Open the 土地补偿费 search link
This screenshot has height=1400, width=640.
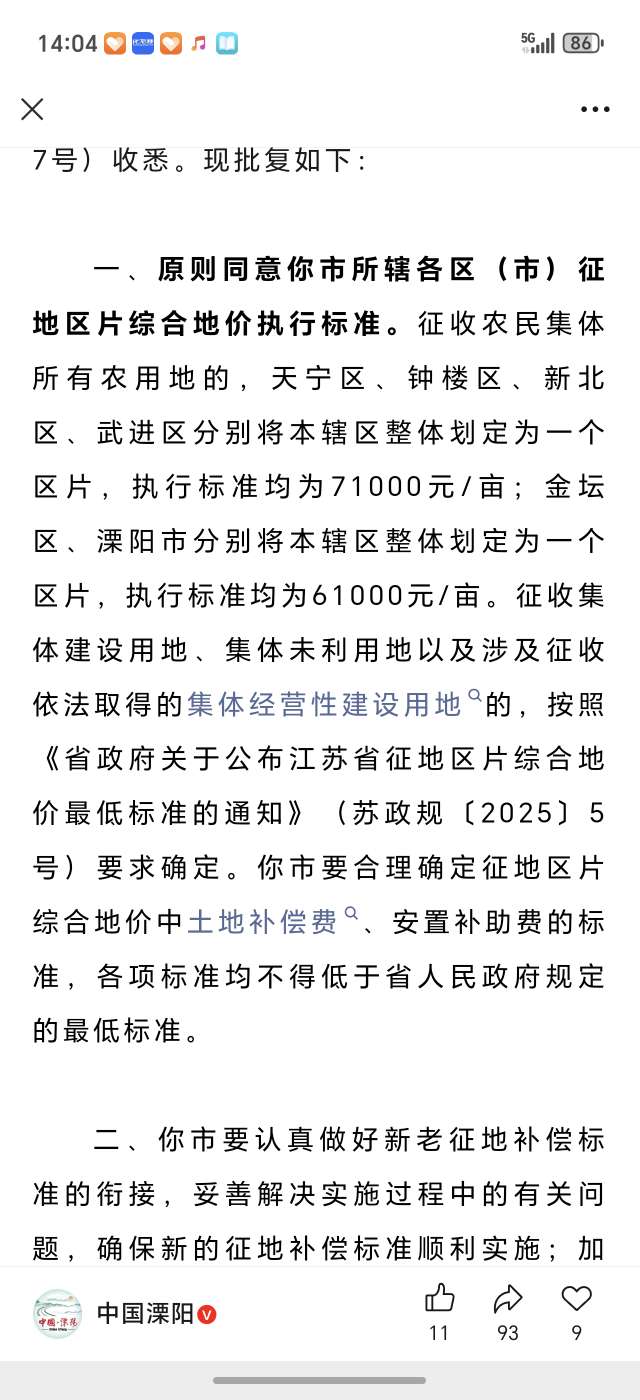[x=264, y=923]
